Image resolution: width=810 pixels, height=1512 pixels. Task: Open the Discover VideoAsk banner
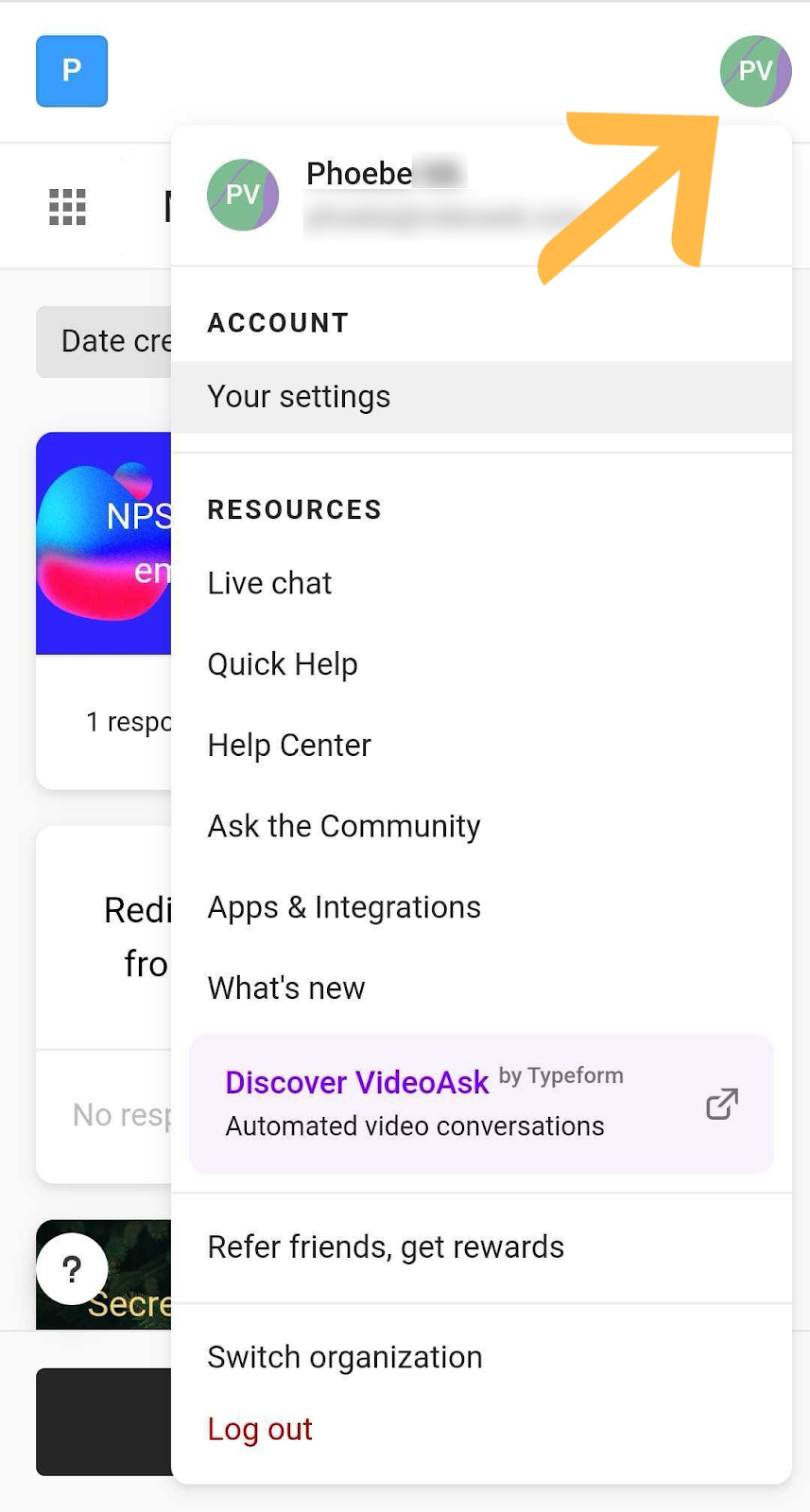tap(481, 1104)
